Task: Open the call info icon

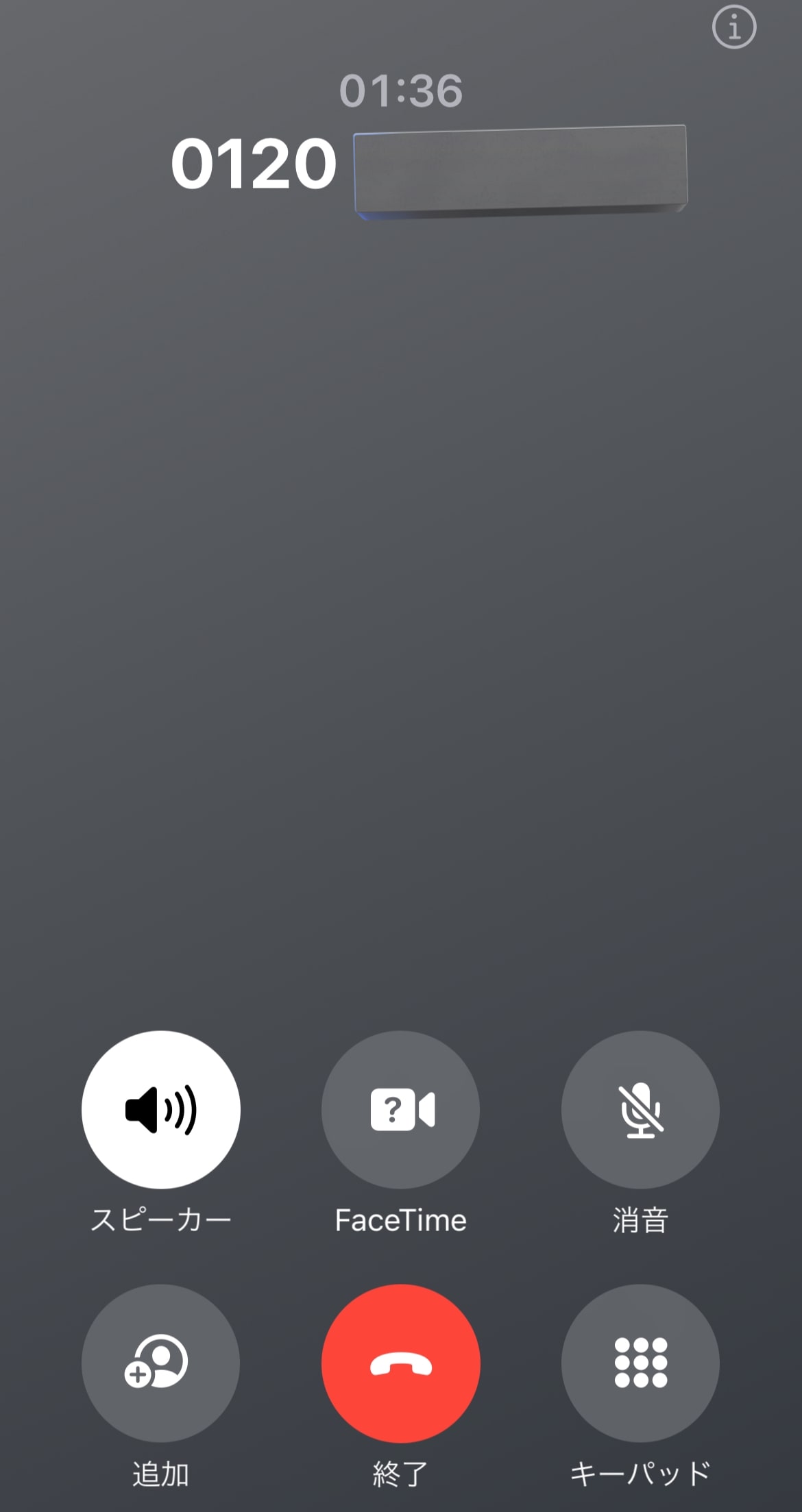Action: tap(734, 27)
